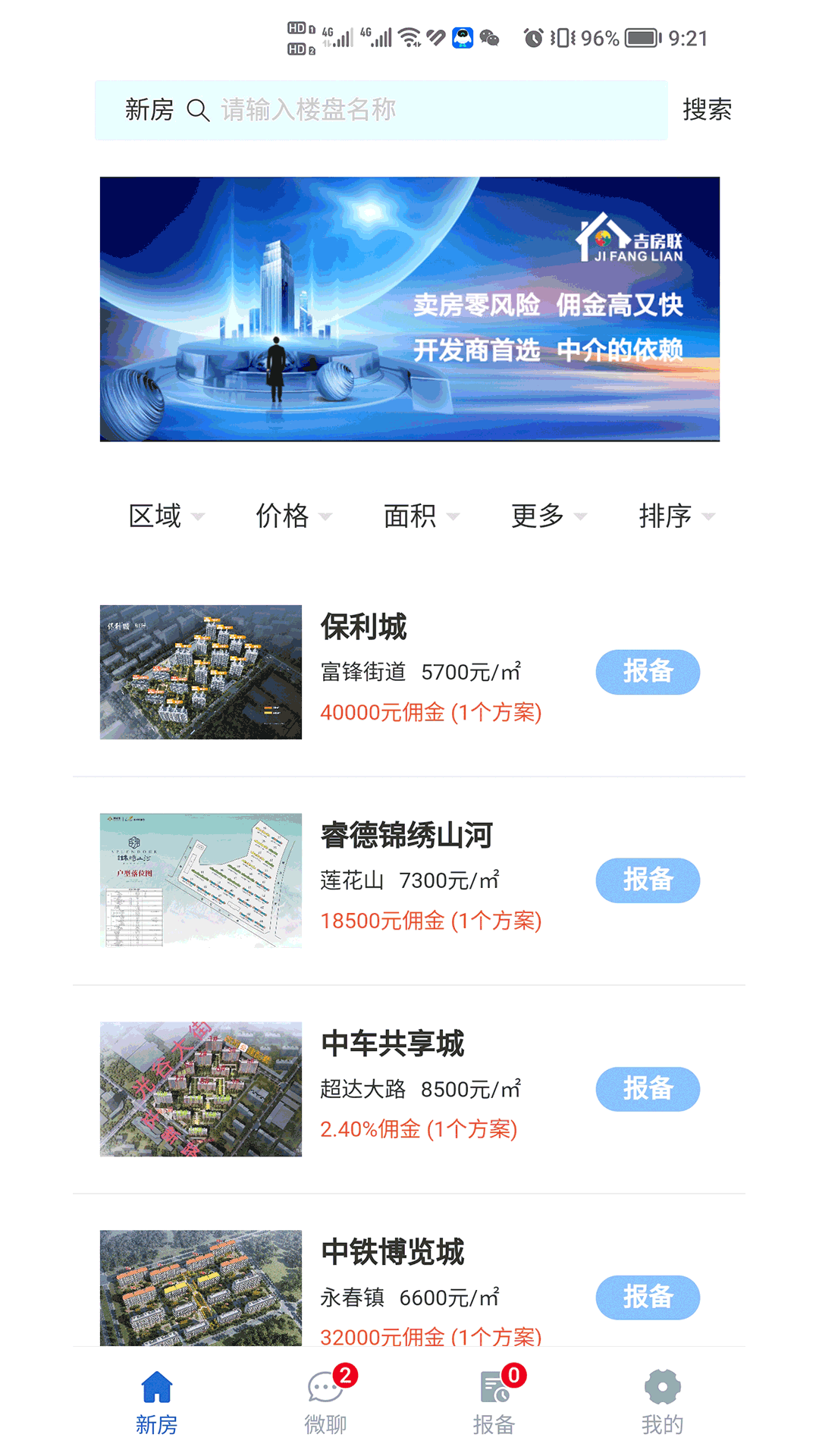Expand the 排序 sorting dropdown
Screen dimensions: 819x1456
675,516
